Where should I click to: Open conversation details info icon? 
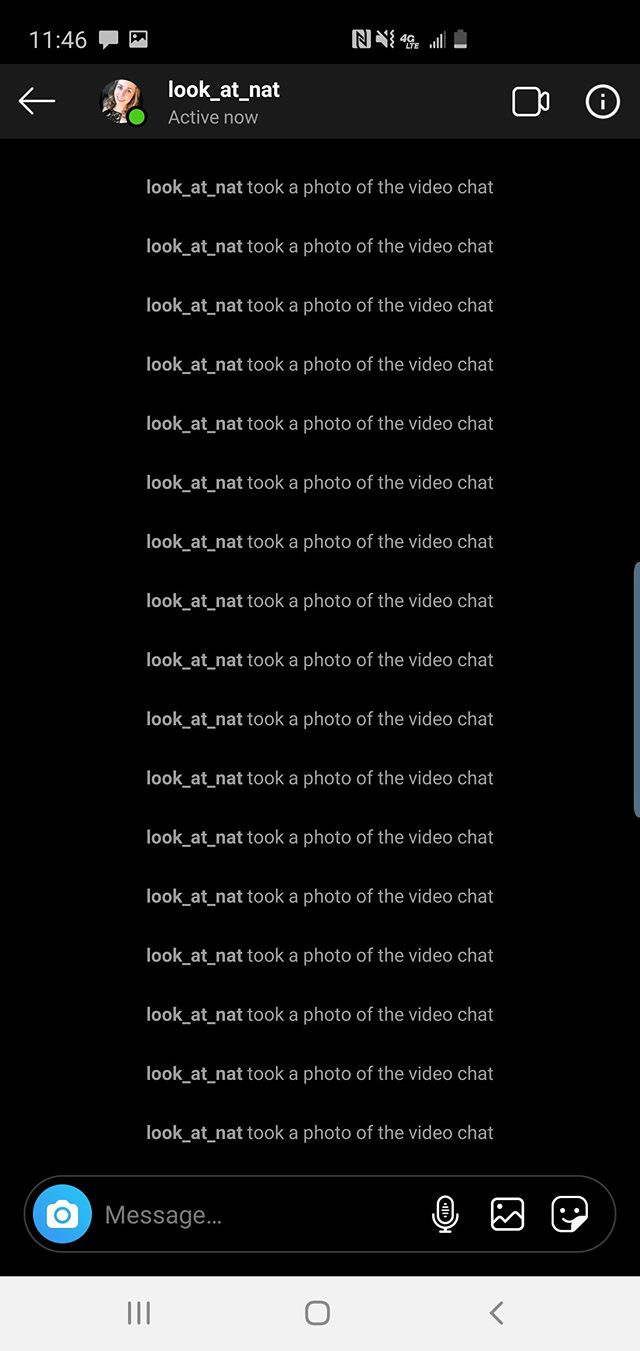point(602,102)
